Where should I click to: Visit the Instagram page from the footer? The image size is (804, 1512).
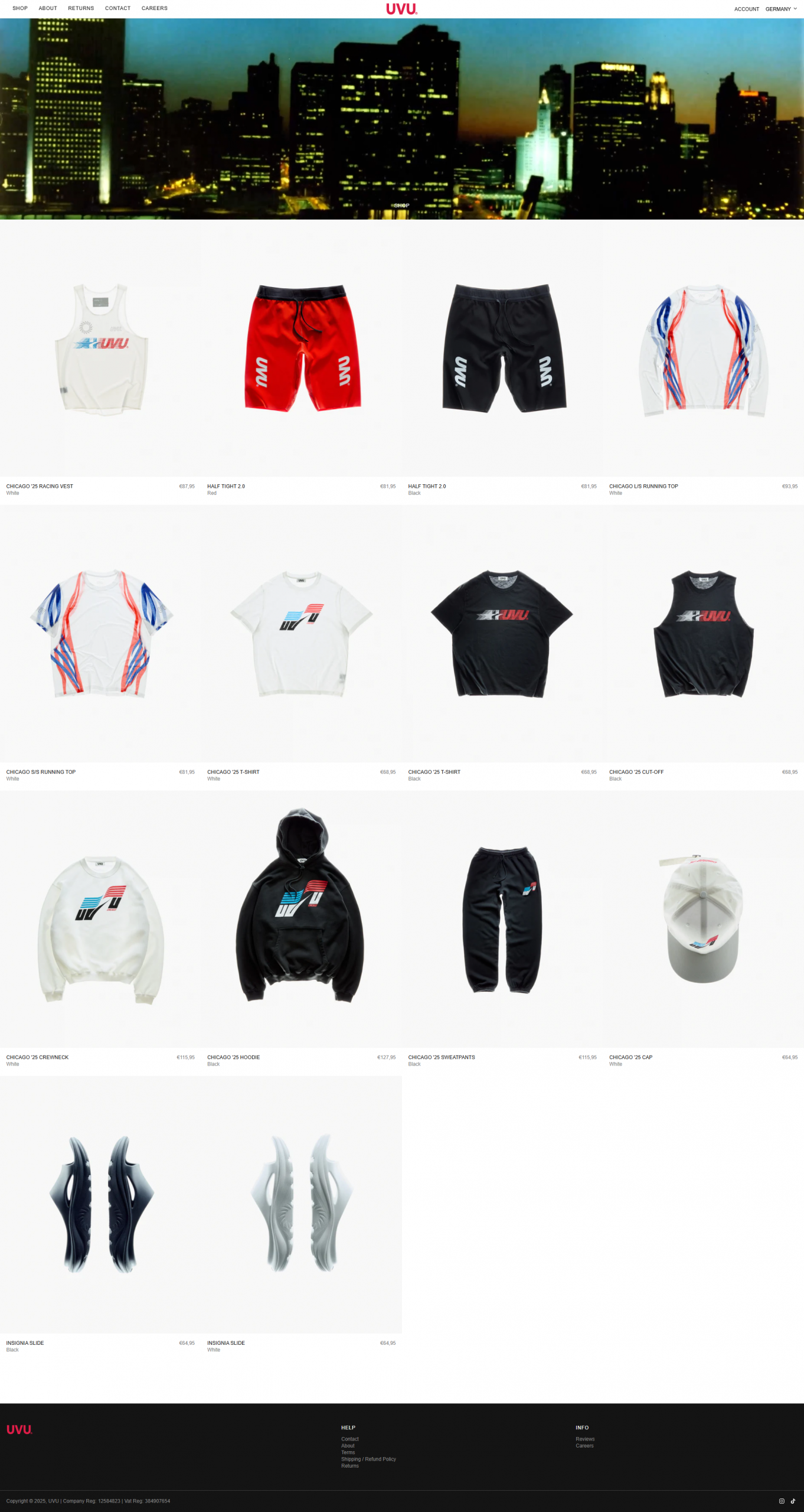pyautogui.click(x=782, y=1501)
